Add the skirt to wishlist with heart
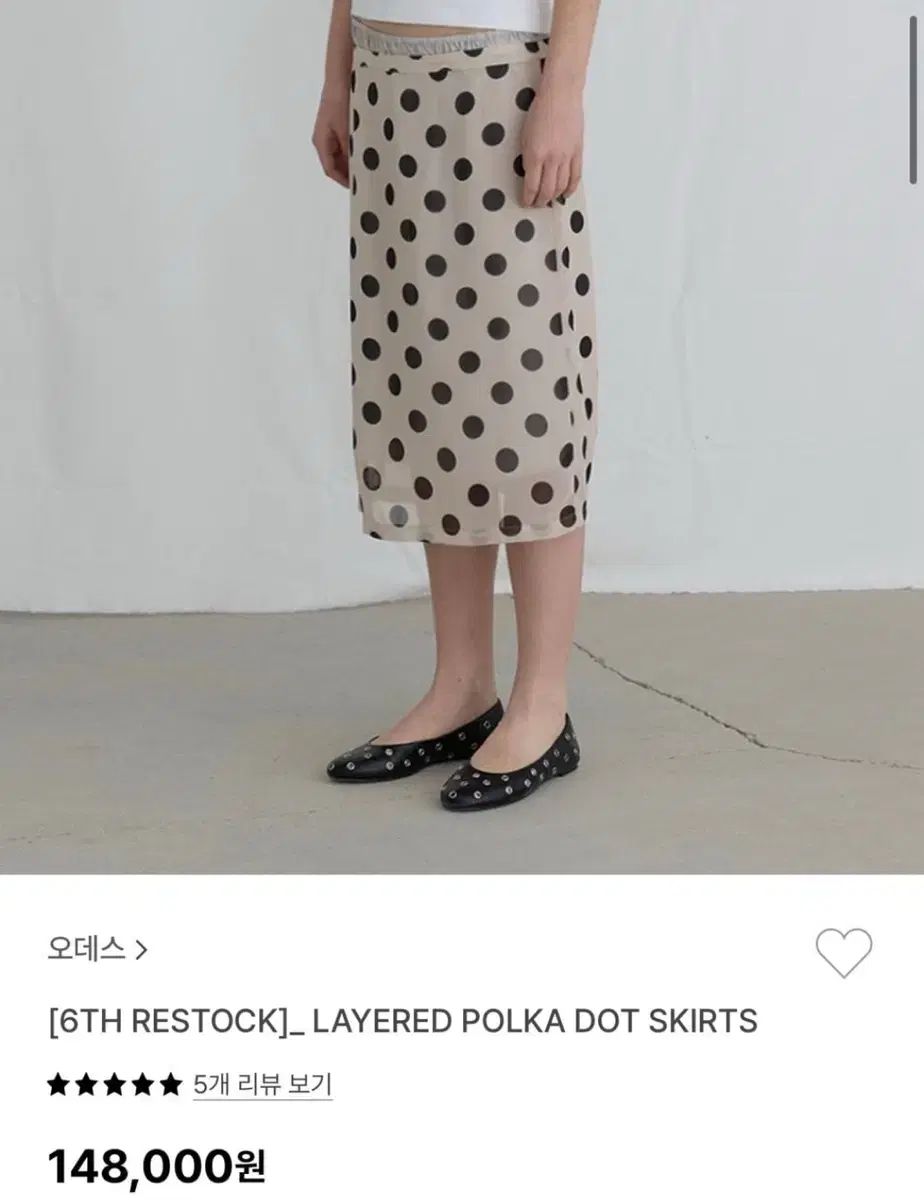The image size is (924, 1200). coord(843,952)
